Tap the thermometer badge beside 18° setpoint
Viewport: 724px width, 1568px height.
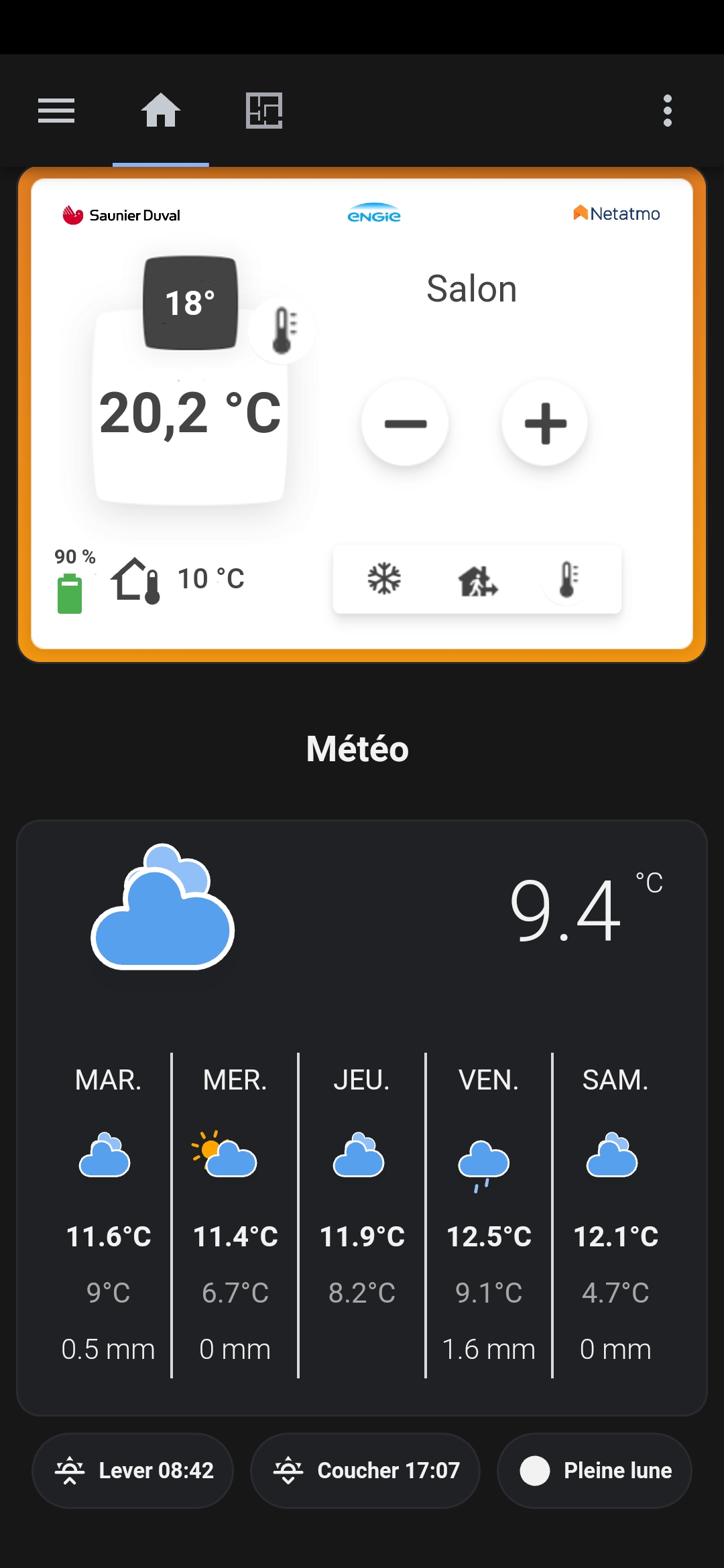(x=283, y=330)
